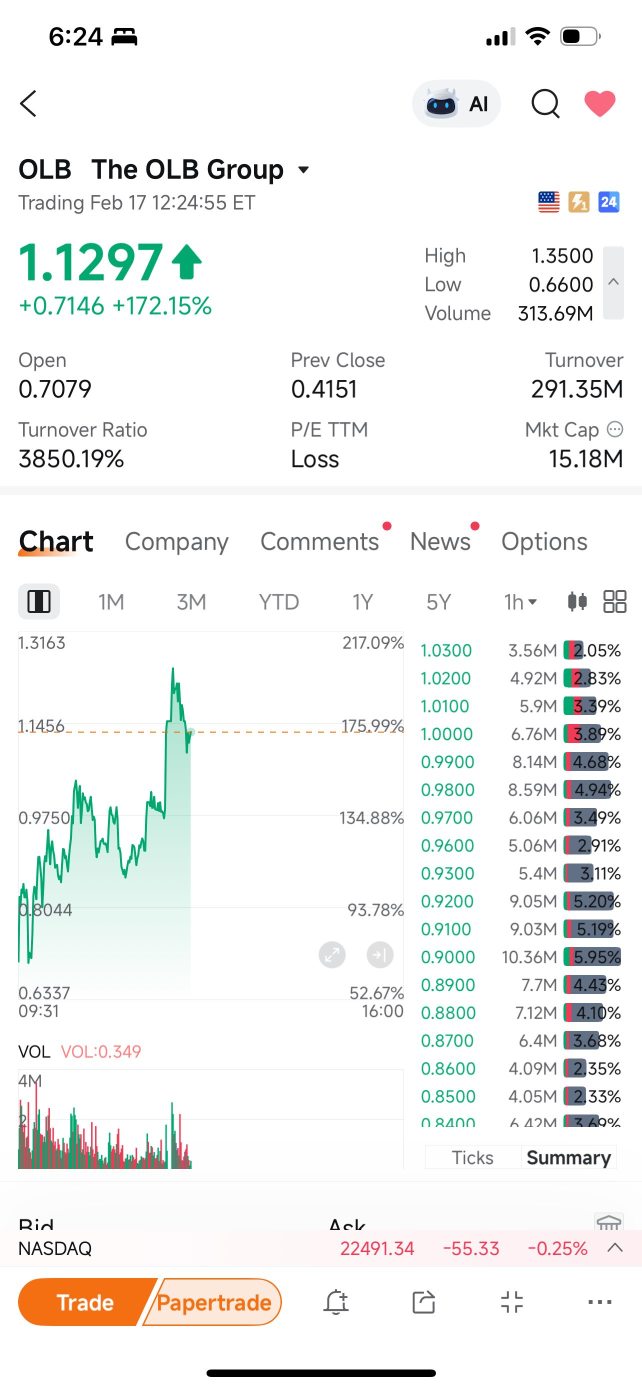Switch to the Company tab

[x=177, y=541]
